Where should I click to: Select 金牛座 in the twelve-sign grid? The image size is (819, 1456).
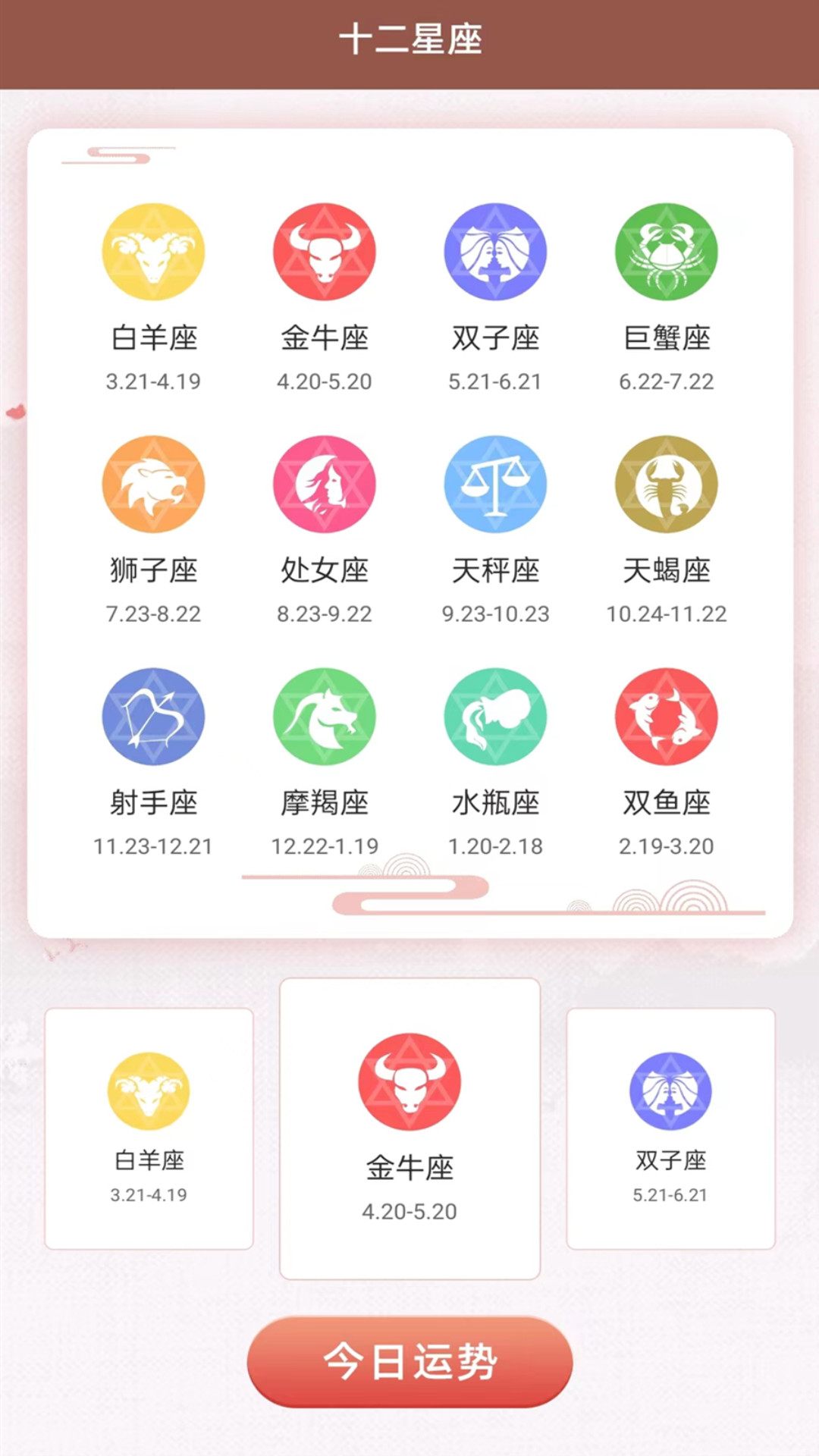click(325, 253)
